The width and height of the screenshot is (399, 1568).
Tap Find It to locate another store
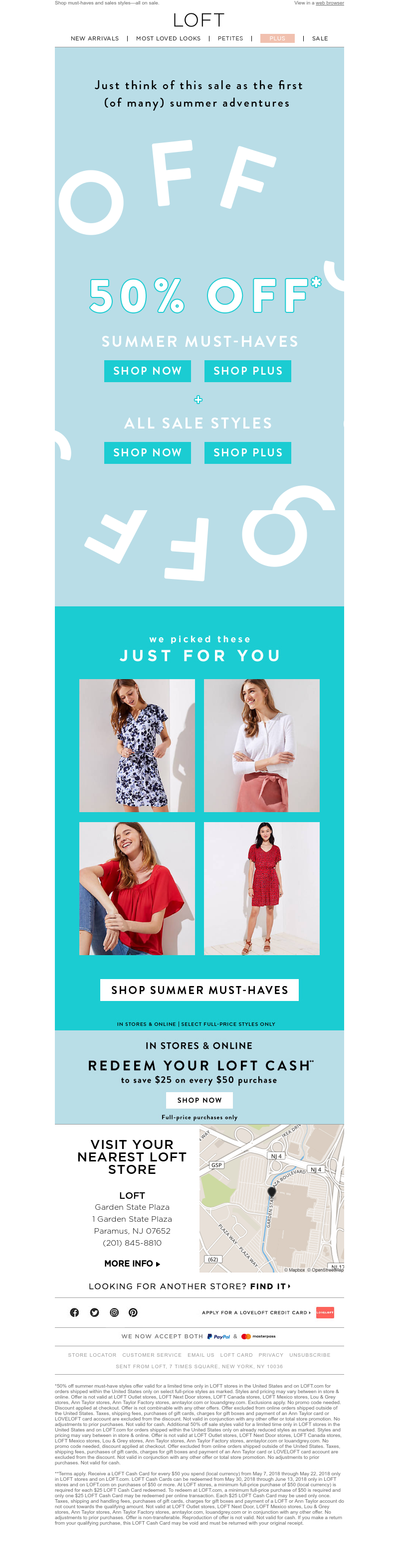click(x=270, y=1286)
